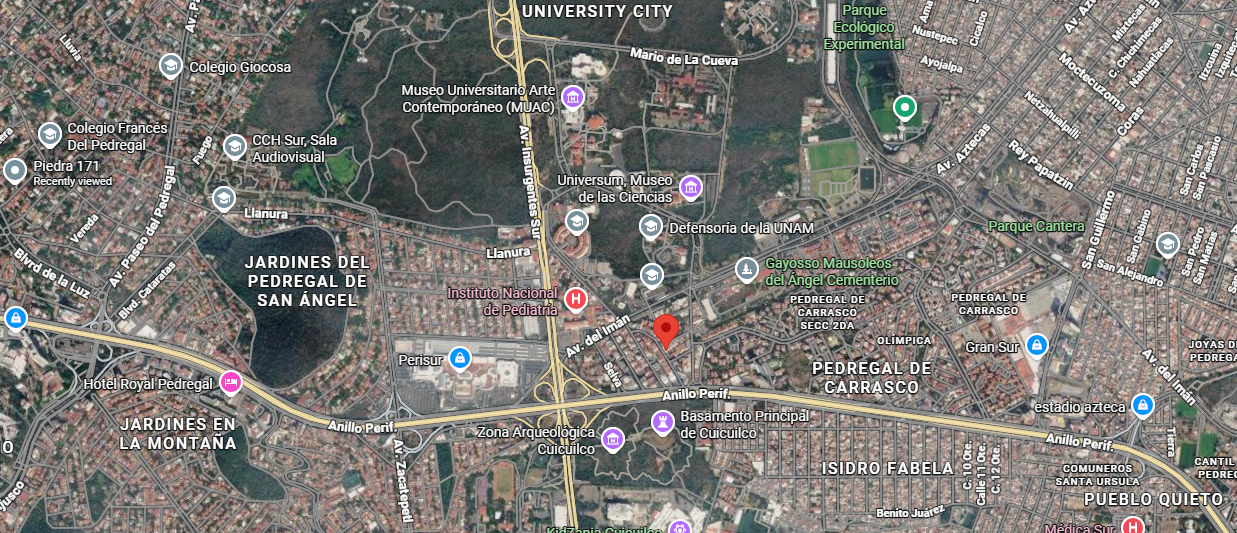The image size is (1237, 533).
Task: Open the estadio azteca marker
Action: click(x=1143, y=406)
